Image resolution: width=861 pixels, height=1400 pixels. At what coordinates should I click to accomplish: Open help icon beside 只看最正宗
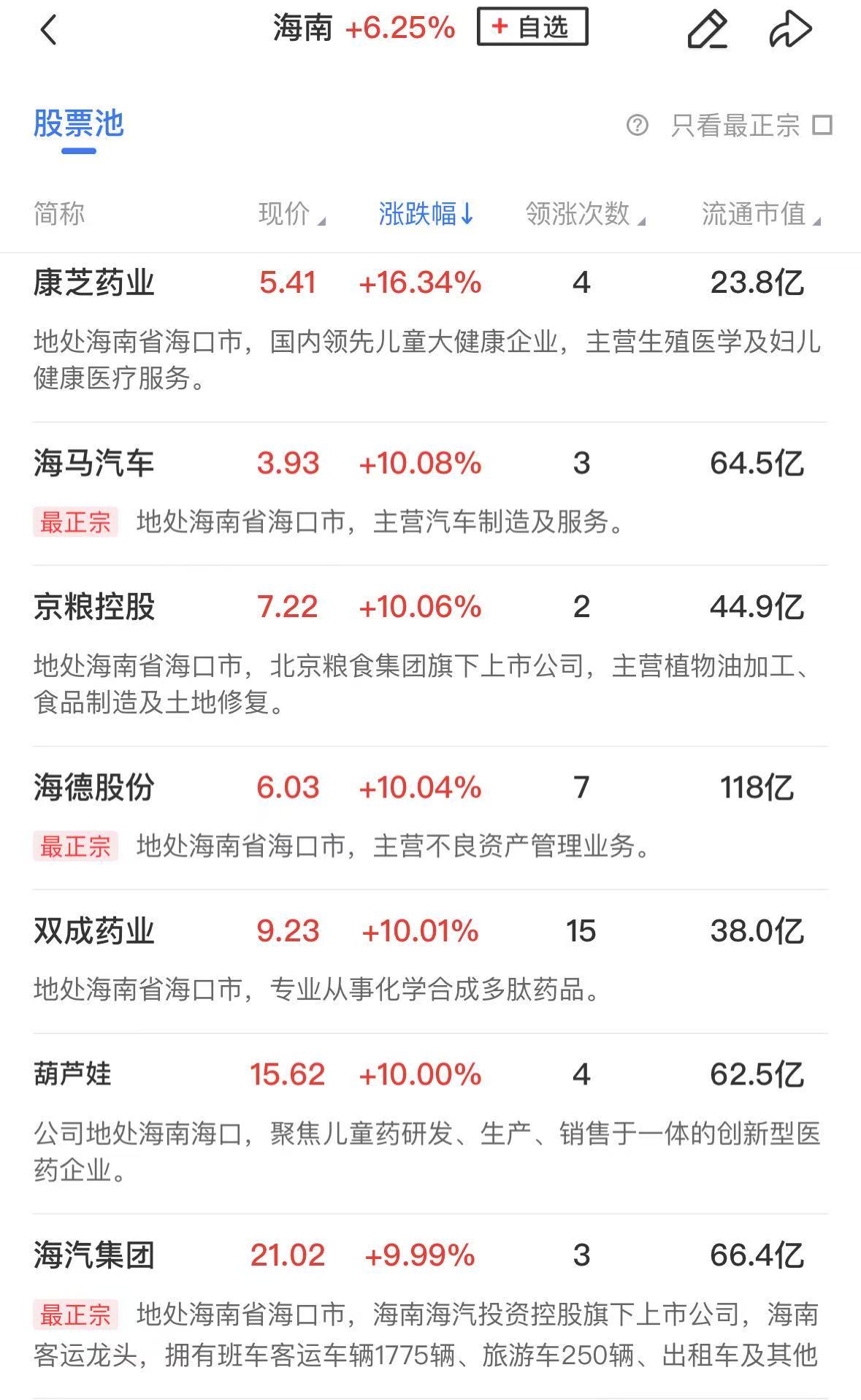pos(638,126)
